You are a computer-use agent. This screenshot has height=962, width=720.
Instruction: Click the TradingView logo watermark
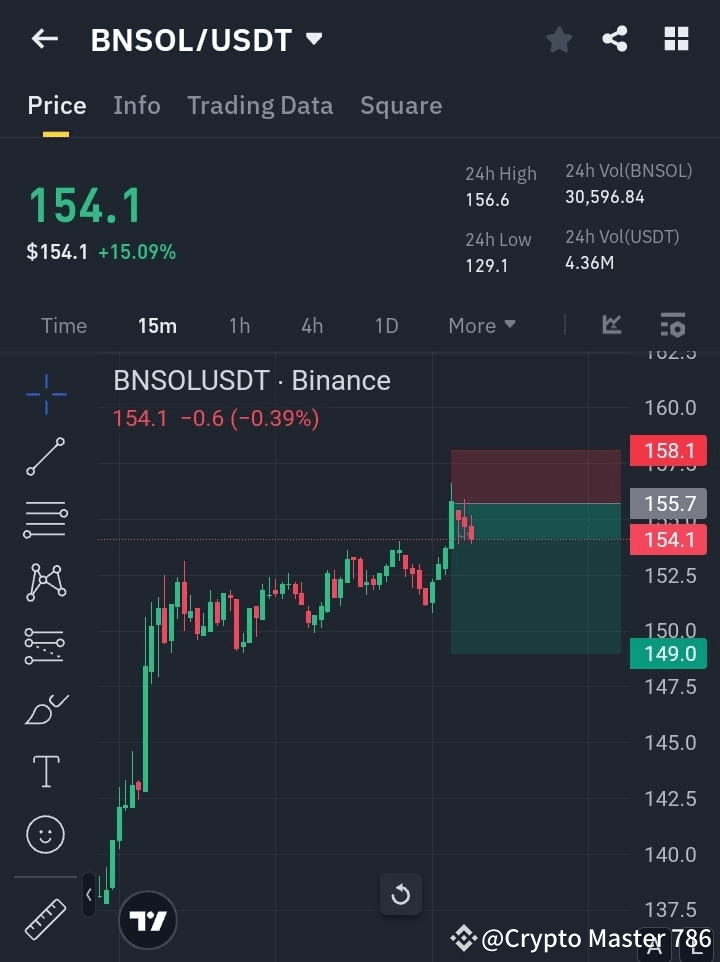[148, 919]
